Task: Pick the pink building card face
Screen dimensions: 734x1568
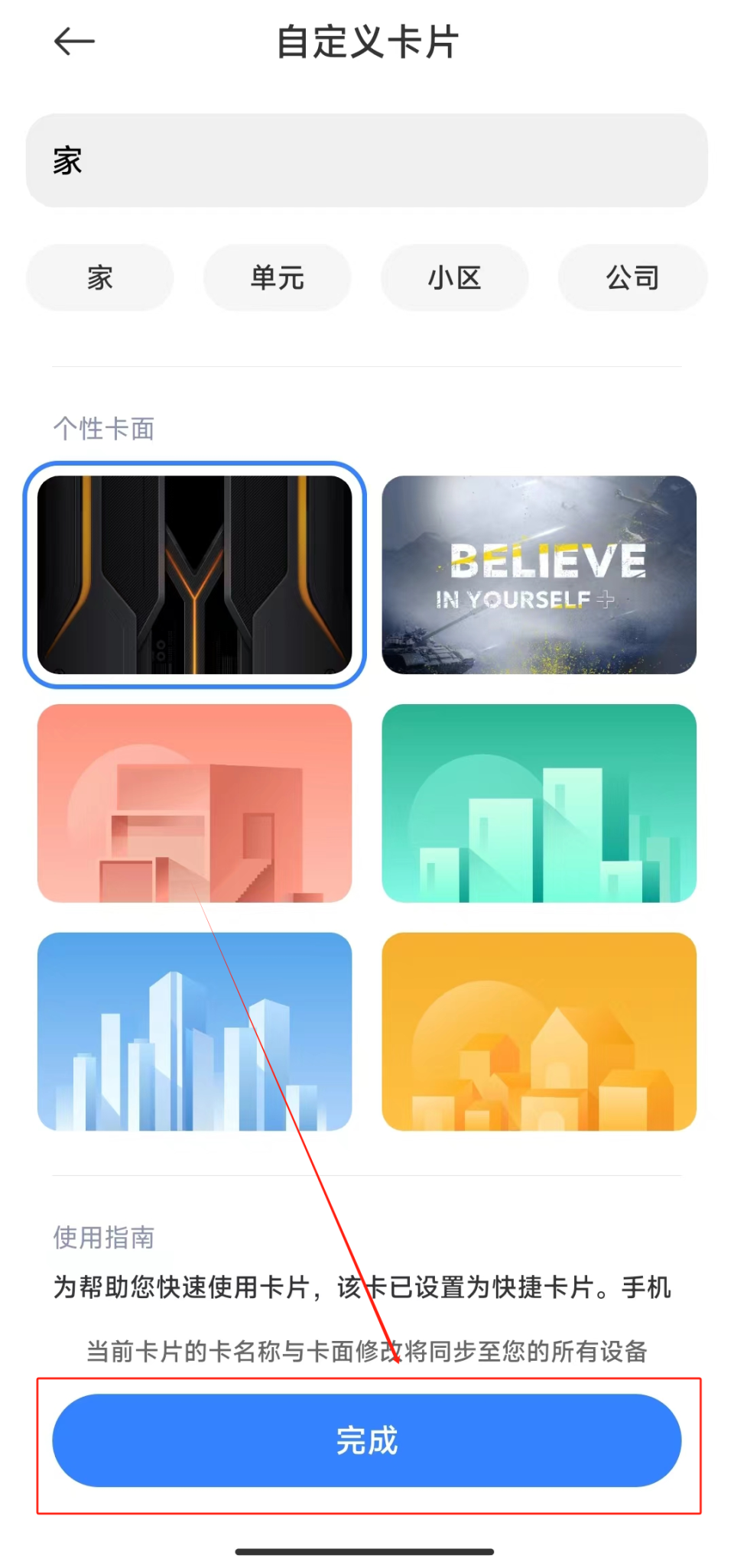Action: point(194,803)
